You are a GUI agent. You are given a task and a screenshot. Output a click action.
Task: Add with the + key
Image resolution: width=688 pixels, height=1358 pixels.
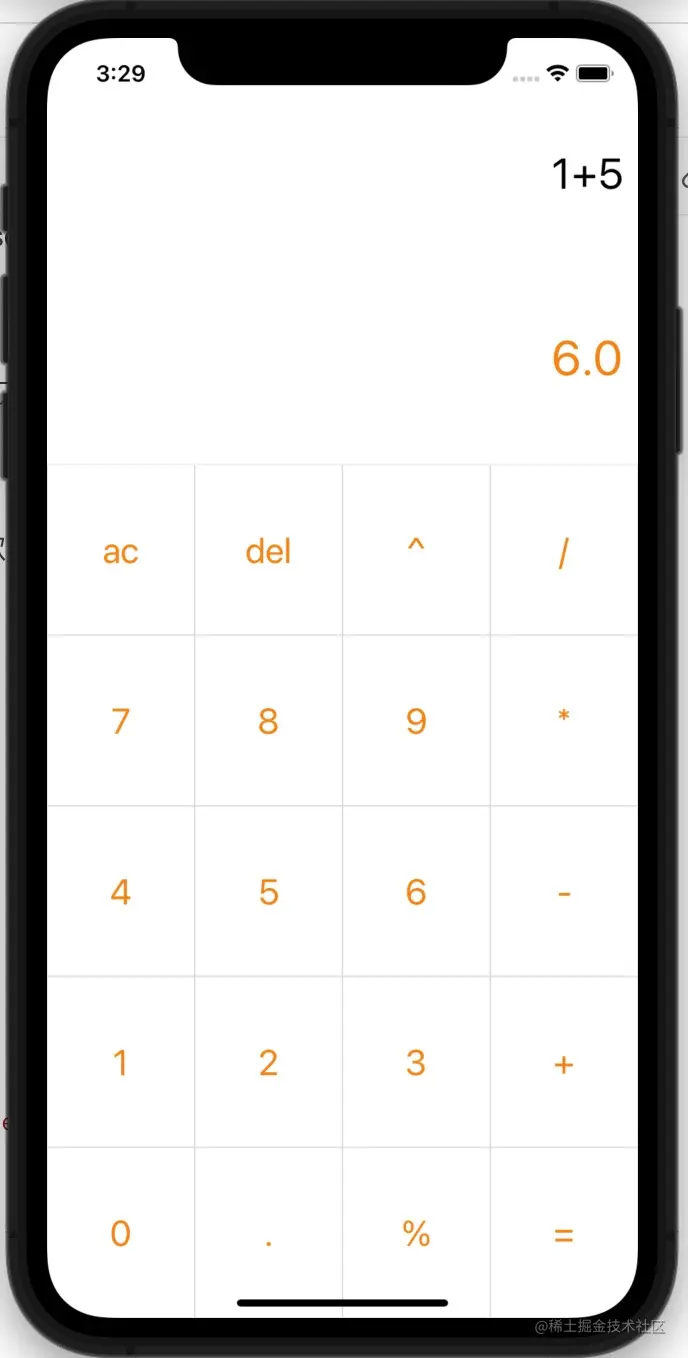pyautogui.click(x=564, y=1062)
